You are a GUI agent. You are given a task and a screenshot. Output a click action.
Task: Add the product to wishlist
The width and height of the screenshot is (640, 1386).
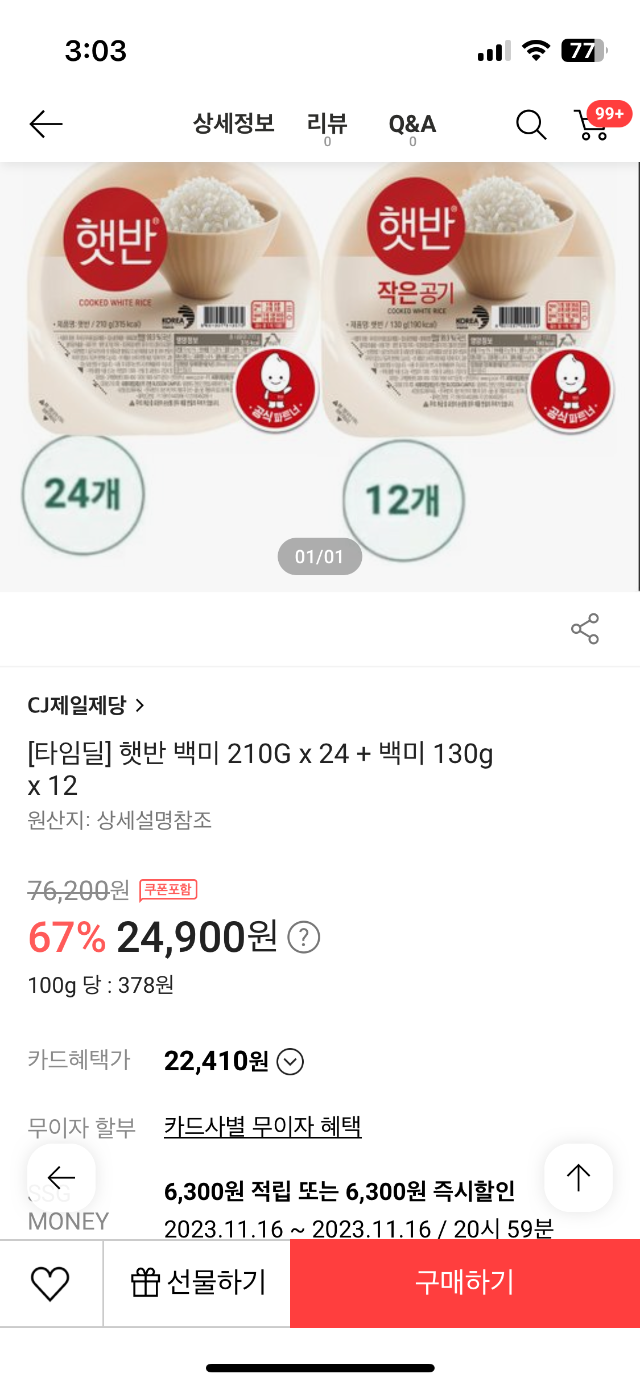click(x=50, y=1283)
